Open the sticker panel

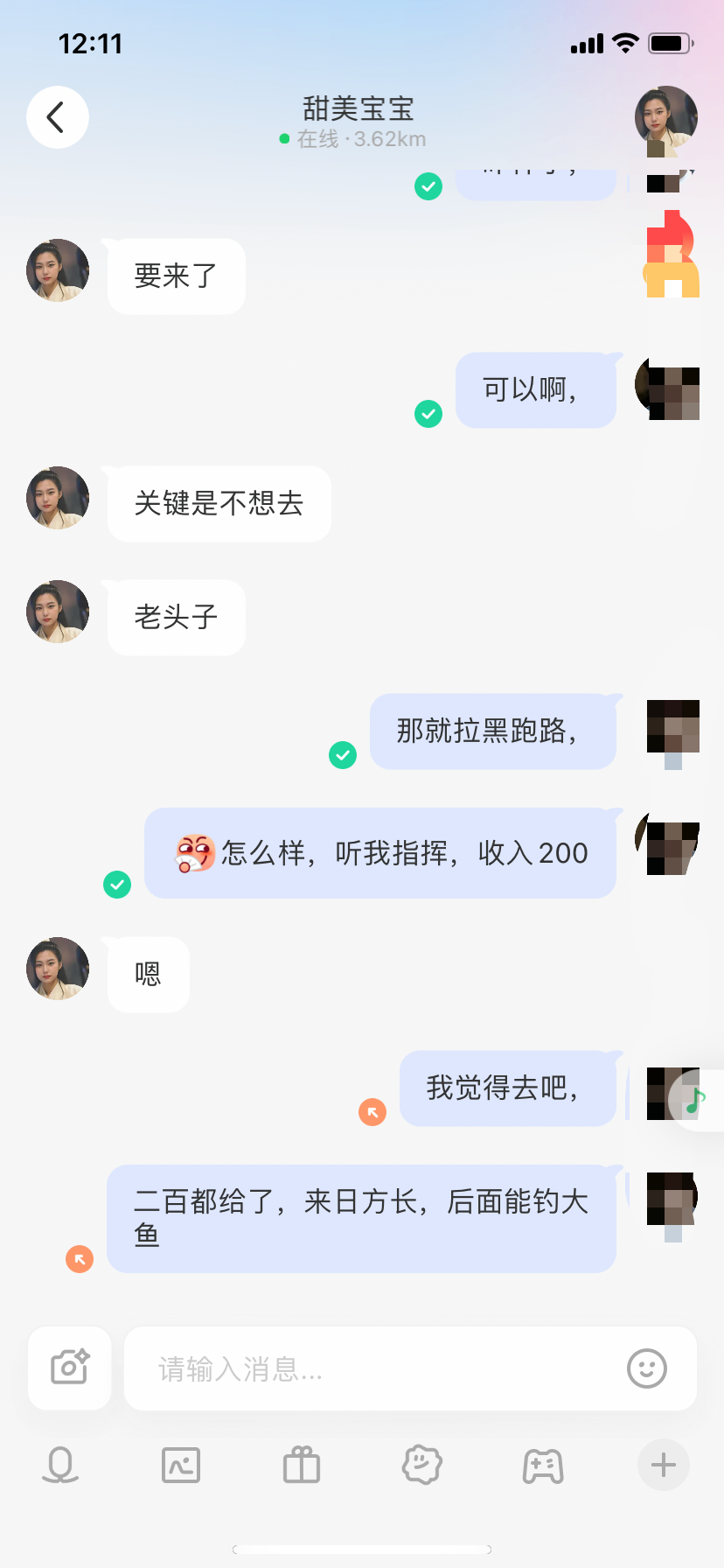421,1465
